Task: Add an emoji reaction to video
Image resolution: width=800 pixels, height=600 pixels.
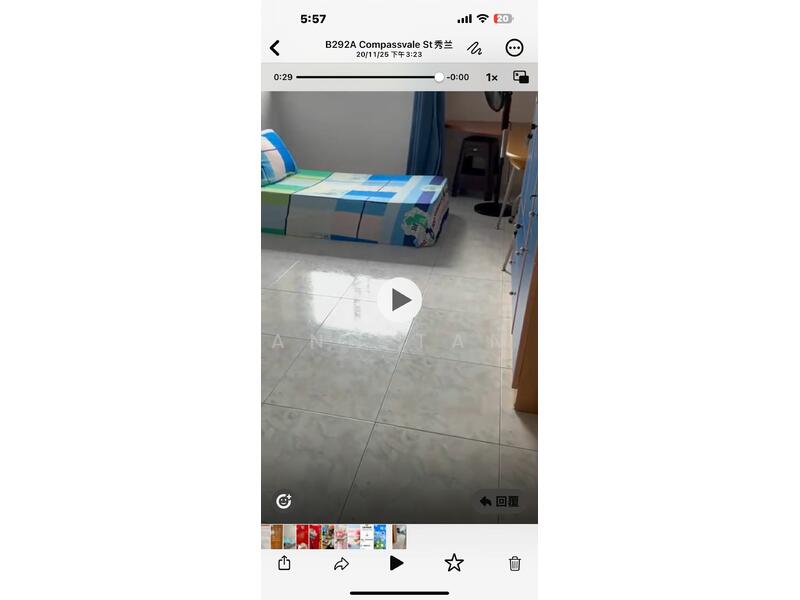Action: (x=284, y=501)
